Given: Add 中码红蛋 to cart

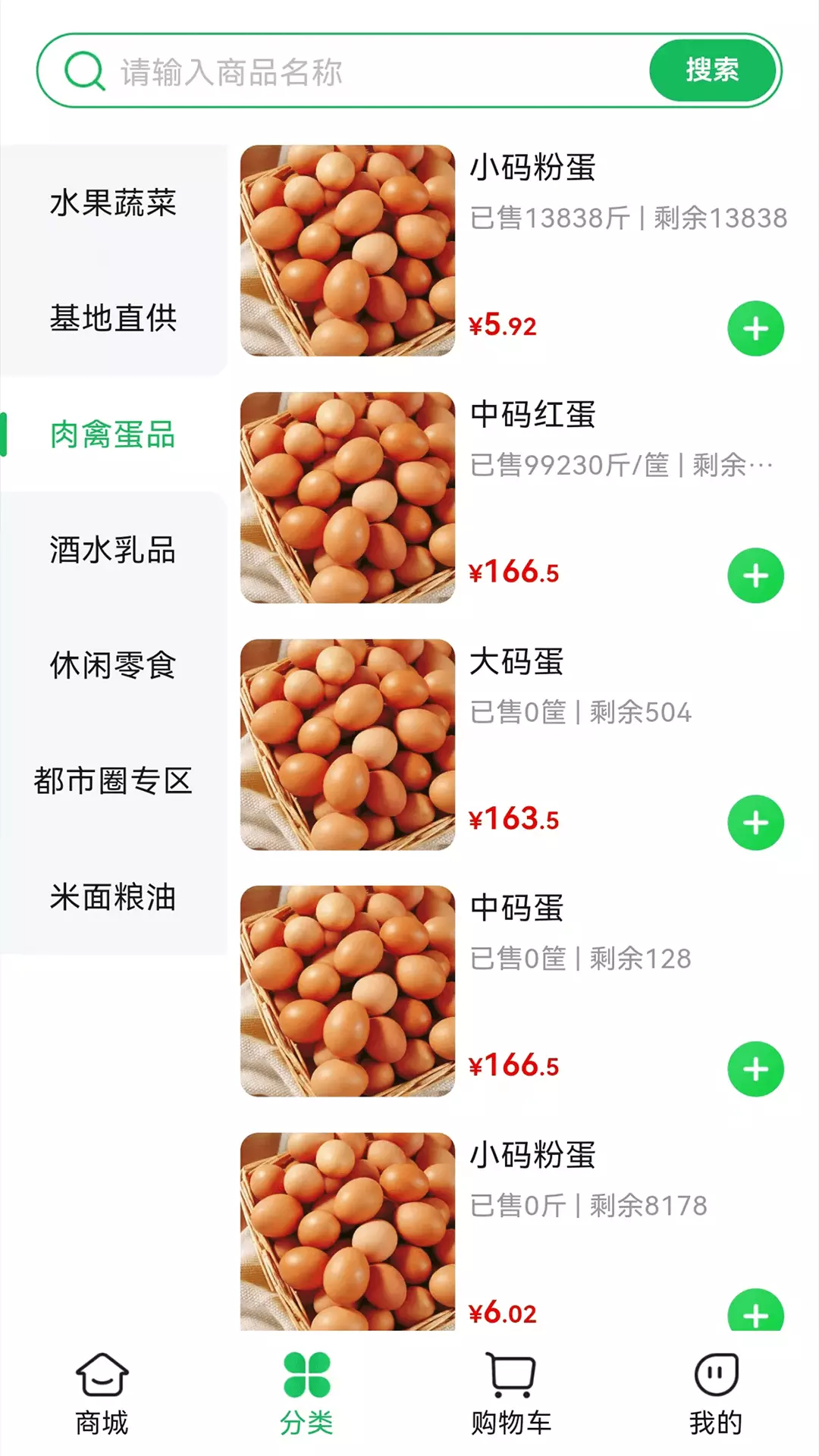Looking at the screenshot, I should coord(755,576).
